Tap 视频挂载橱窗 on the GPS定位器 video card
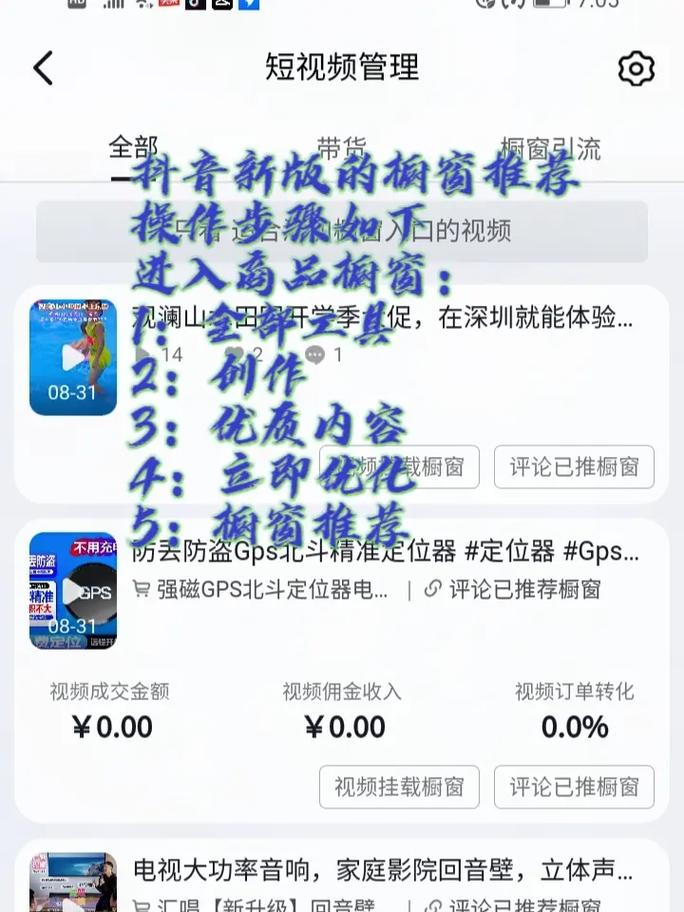 (399, 787)
